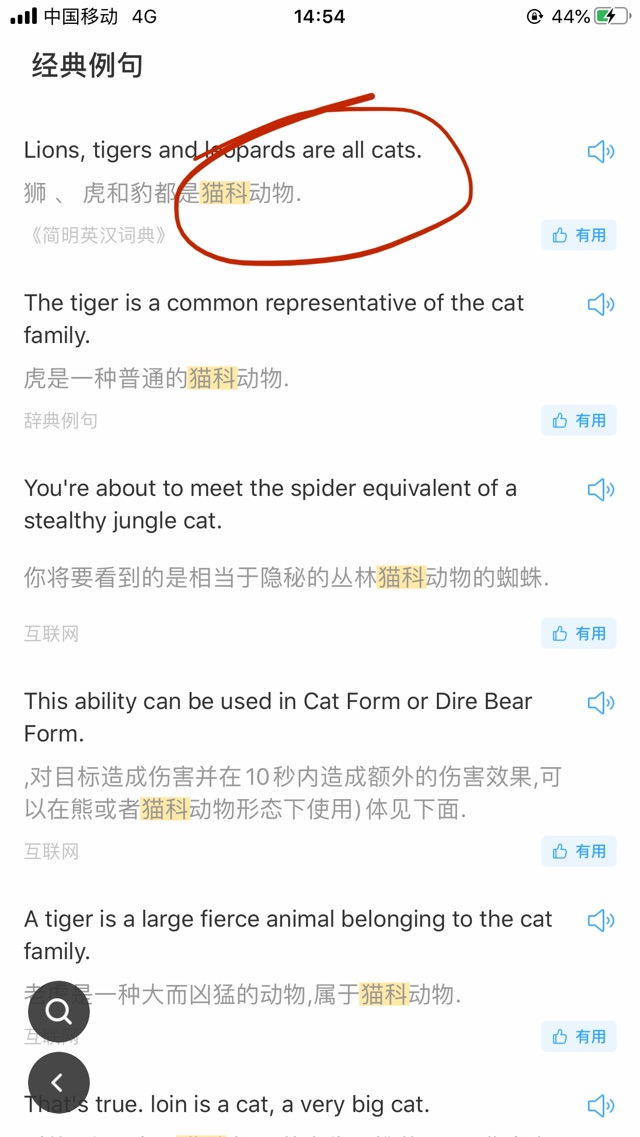Screen dimensions: 640x1137
Task: Play audio for "loin is a cat" sentence
Action: pyautogui.click(x=600, y=1105)
